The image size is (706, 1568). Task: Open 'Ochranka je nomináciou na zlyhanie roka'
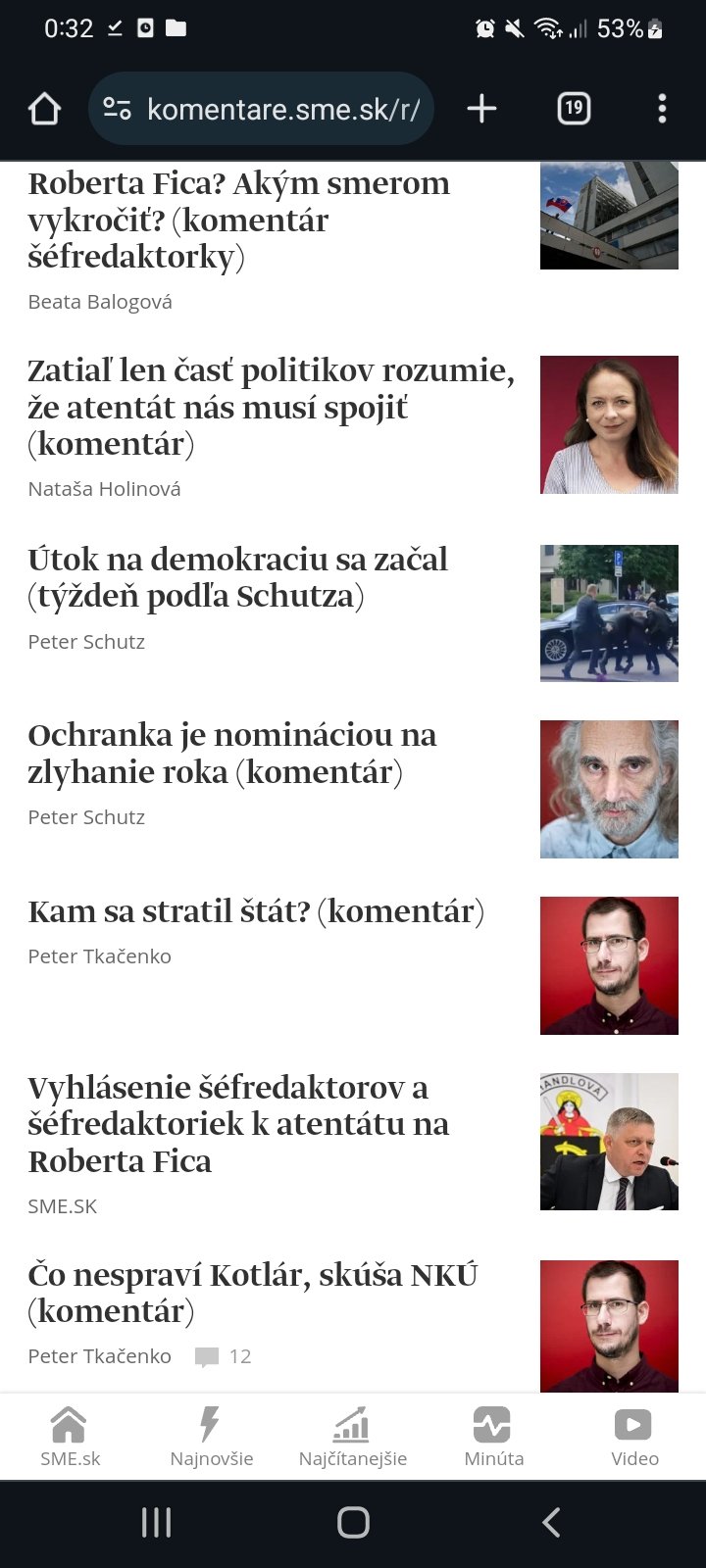[x=231, y=754]
